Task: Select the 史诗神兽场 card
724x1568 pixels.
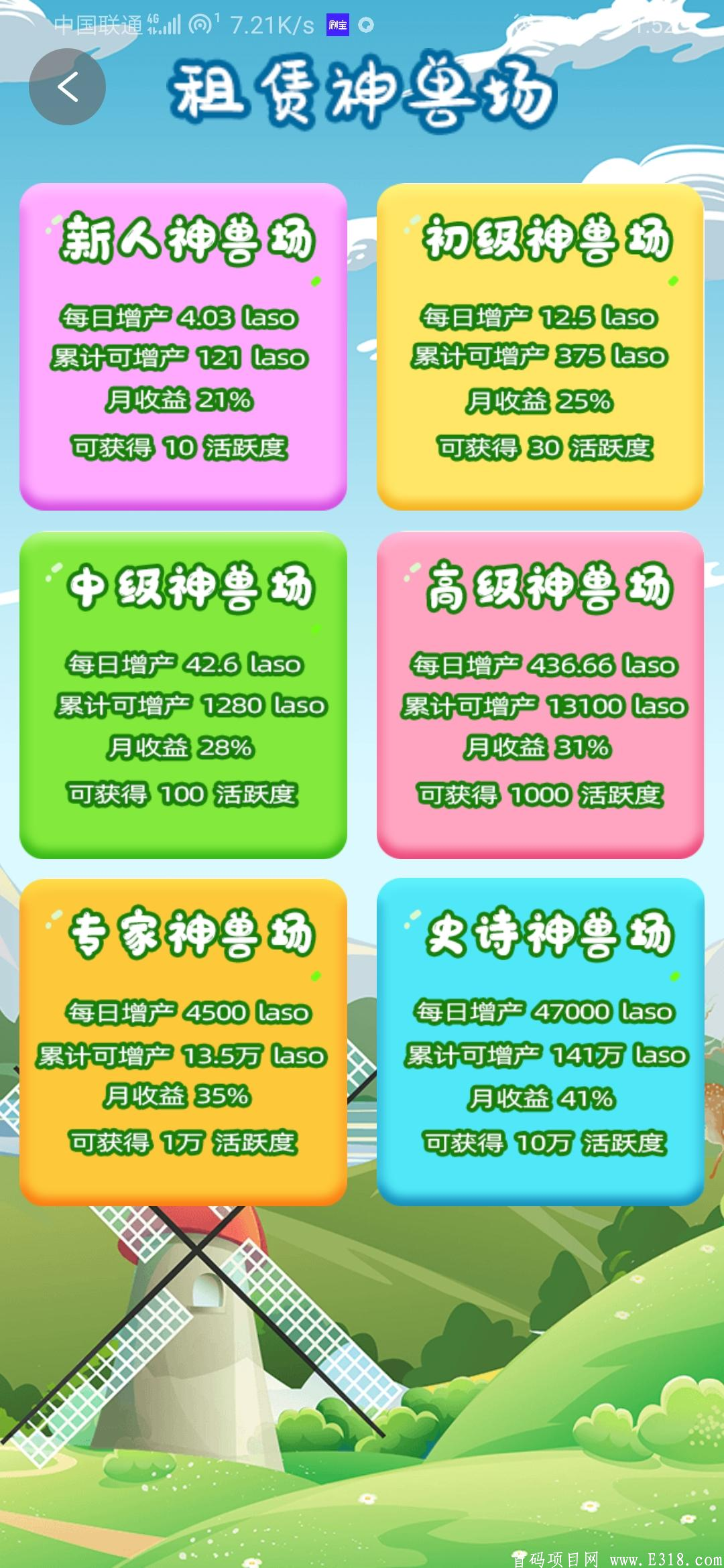Action: coord(540,1042)
